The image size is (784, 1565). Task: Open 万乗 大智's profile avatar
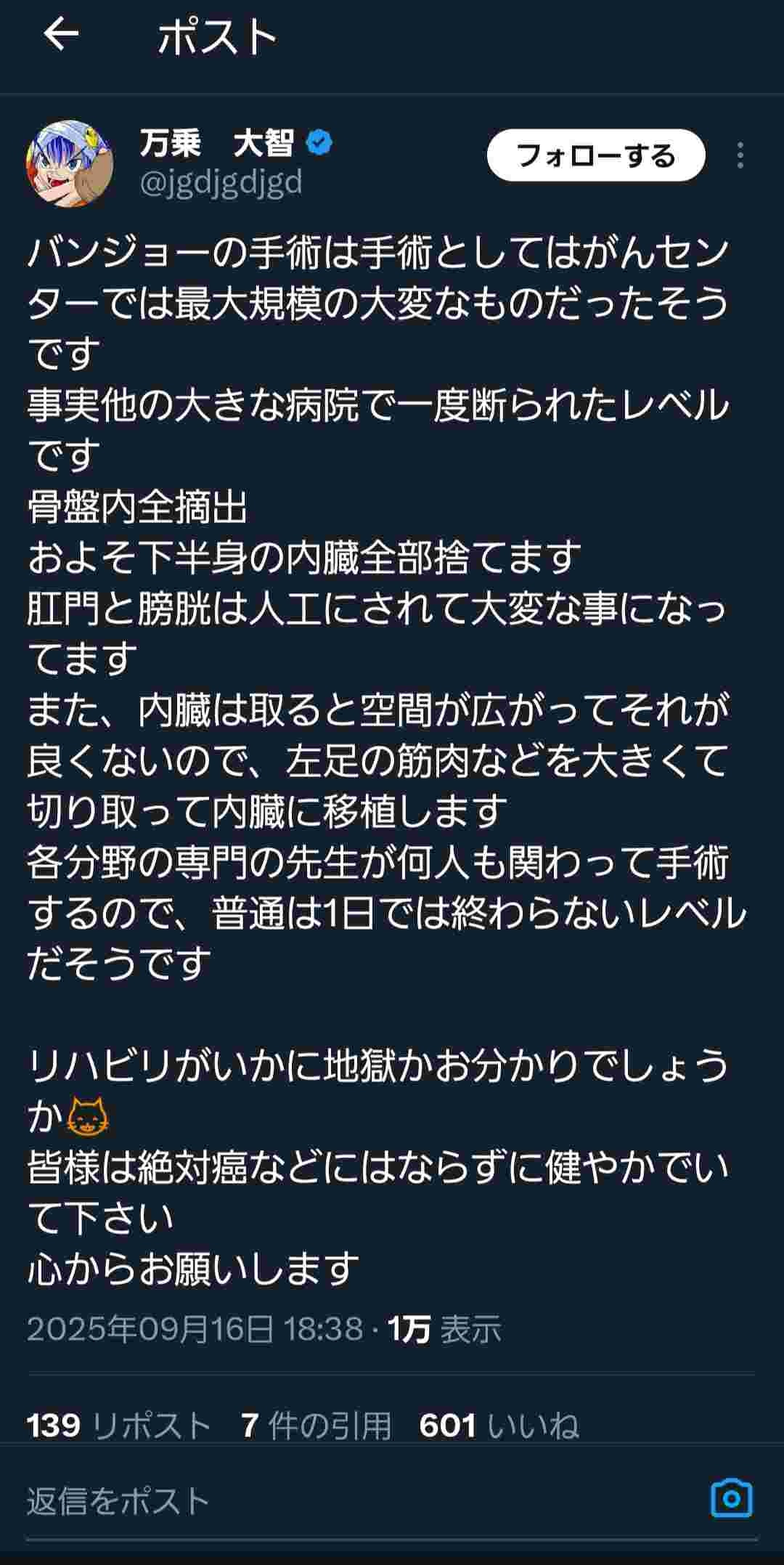coord(70,163)
